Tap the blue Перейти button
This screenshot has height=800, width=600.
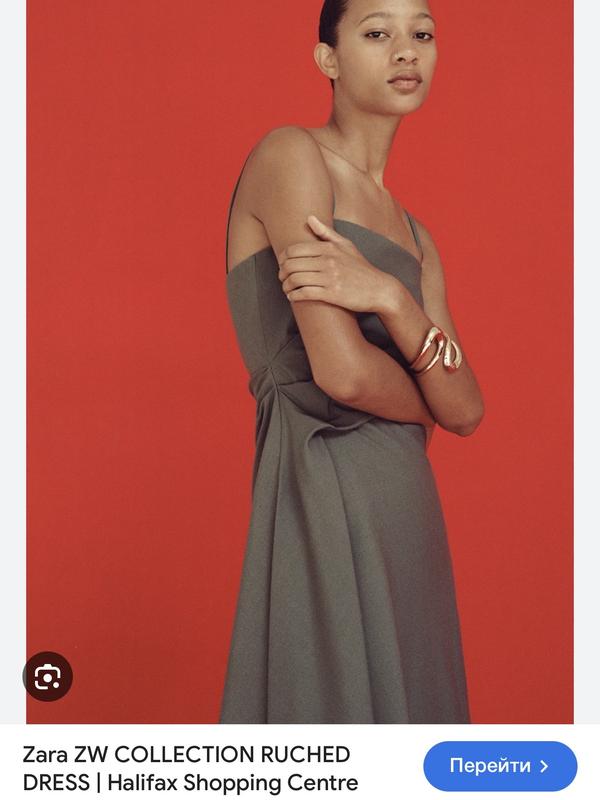(x=500, y=766)
